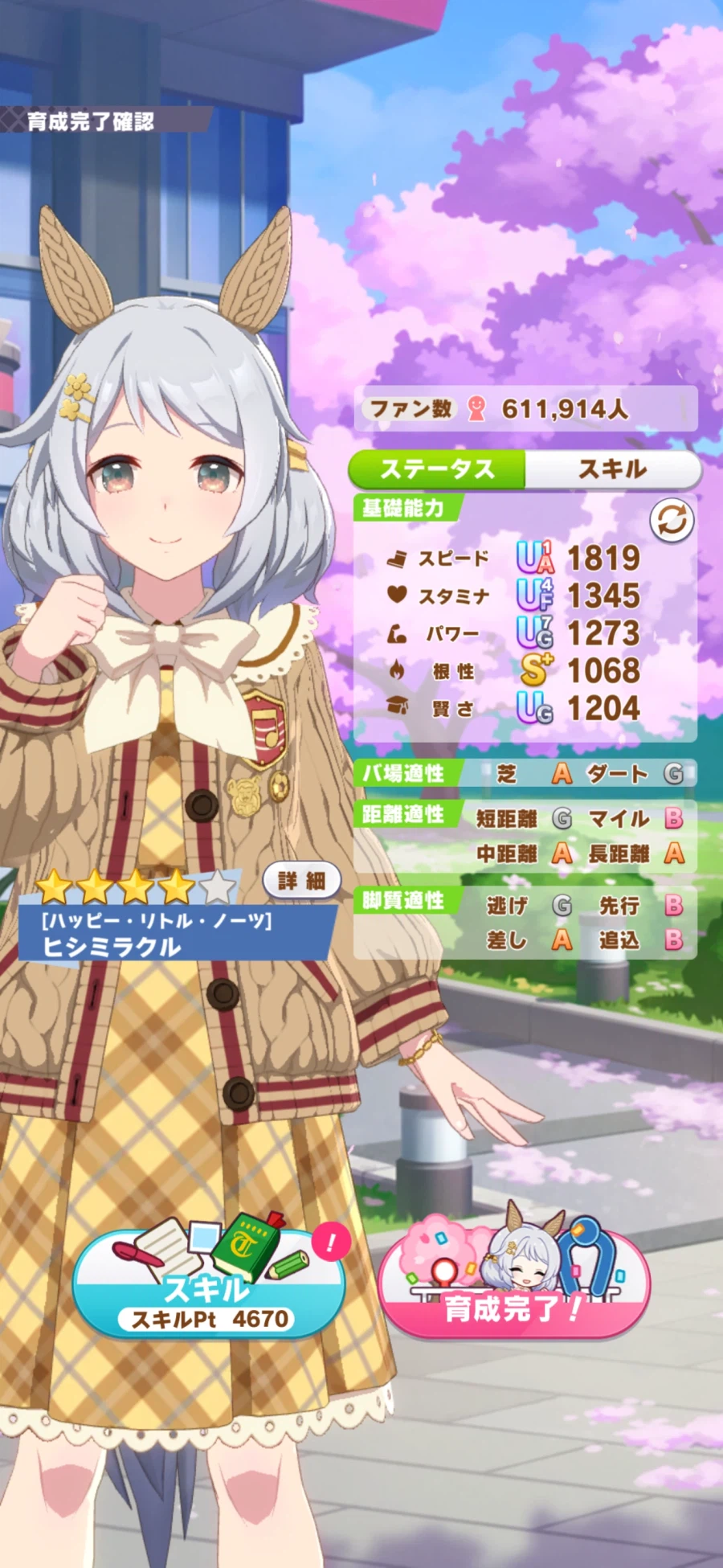
Task: Tap the refresh icon beside 基礎能力
Action: click(x=672, y=521)
